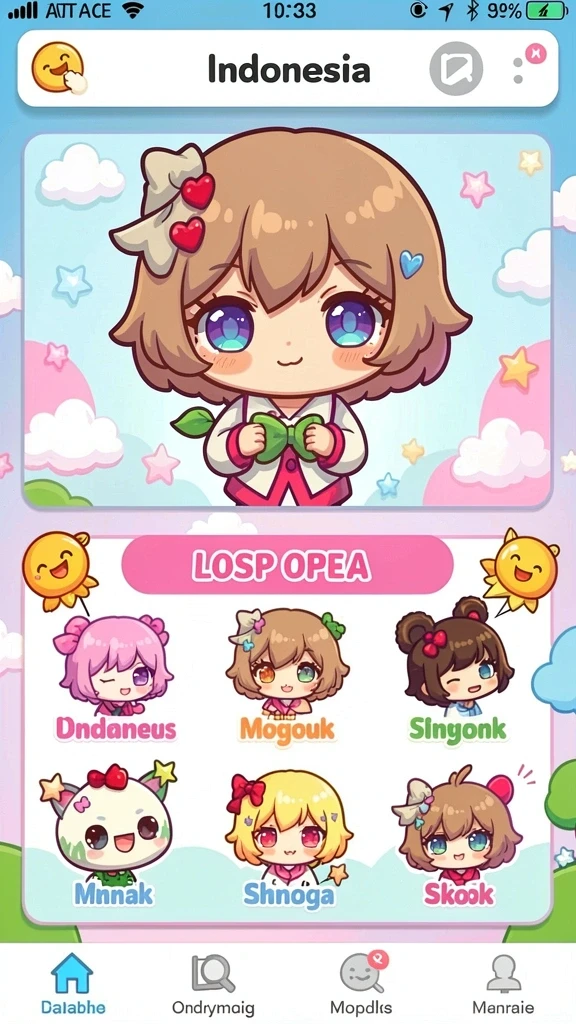
Task: Open the Mopdlks tab
Action: coord(362,984)
